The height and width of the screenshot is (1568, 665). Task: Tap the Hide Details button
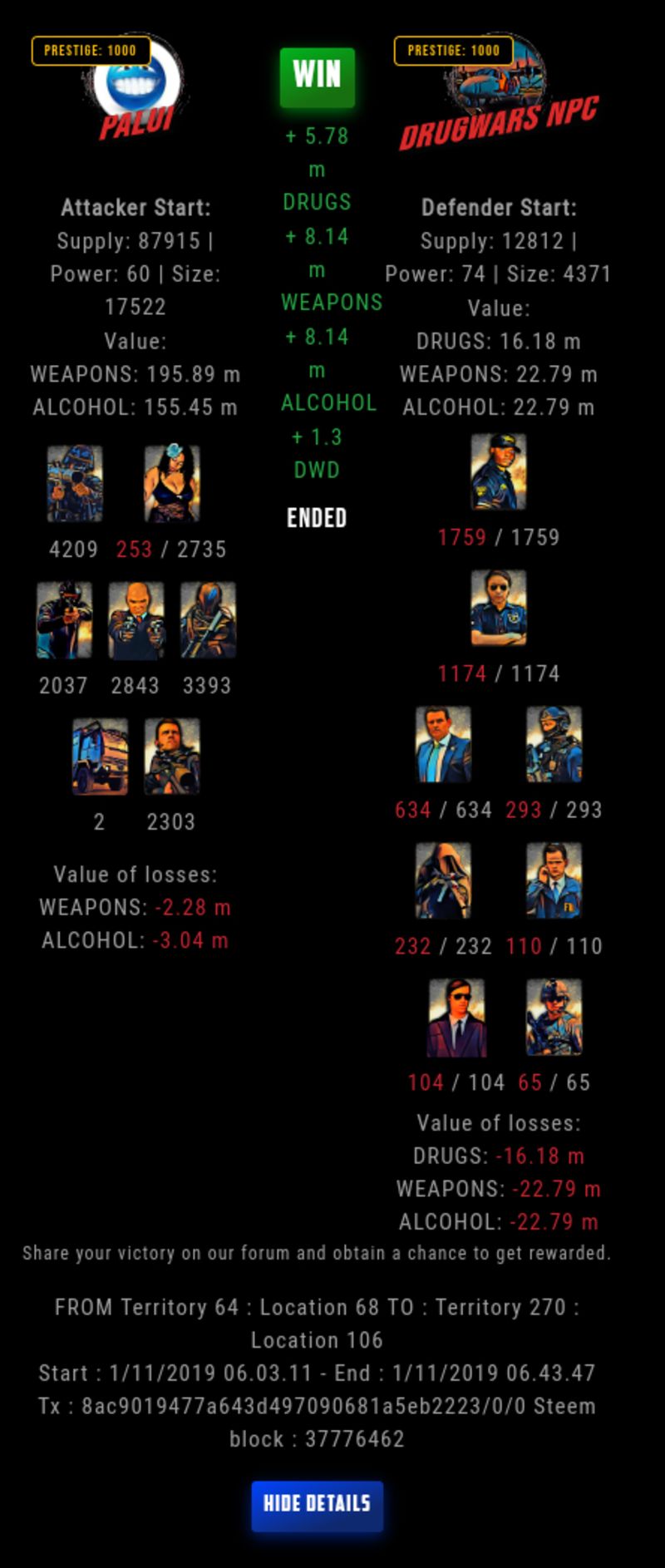click(317, 1504)
